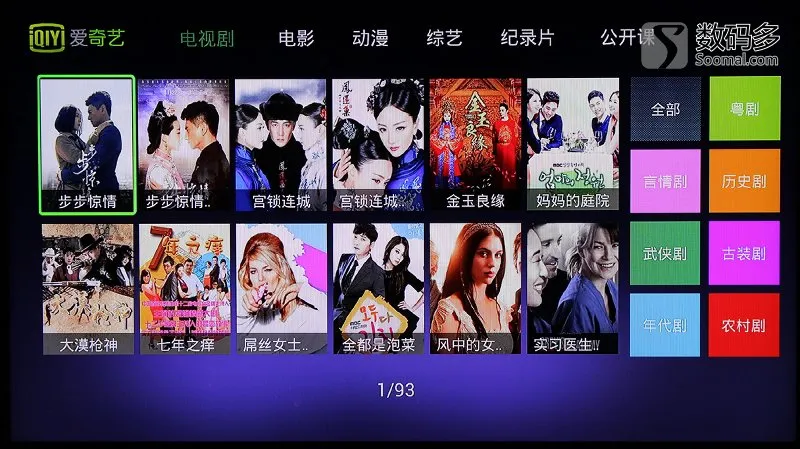Switch to the 动漫 tab
The height and width of the screenshot is (449, 800).
(370, 39)
